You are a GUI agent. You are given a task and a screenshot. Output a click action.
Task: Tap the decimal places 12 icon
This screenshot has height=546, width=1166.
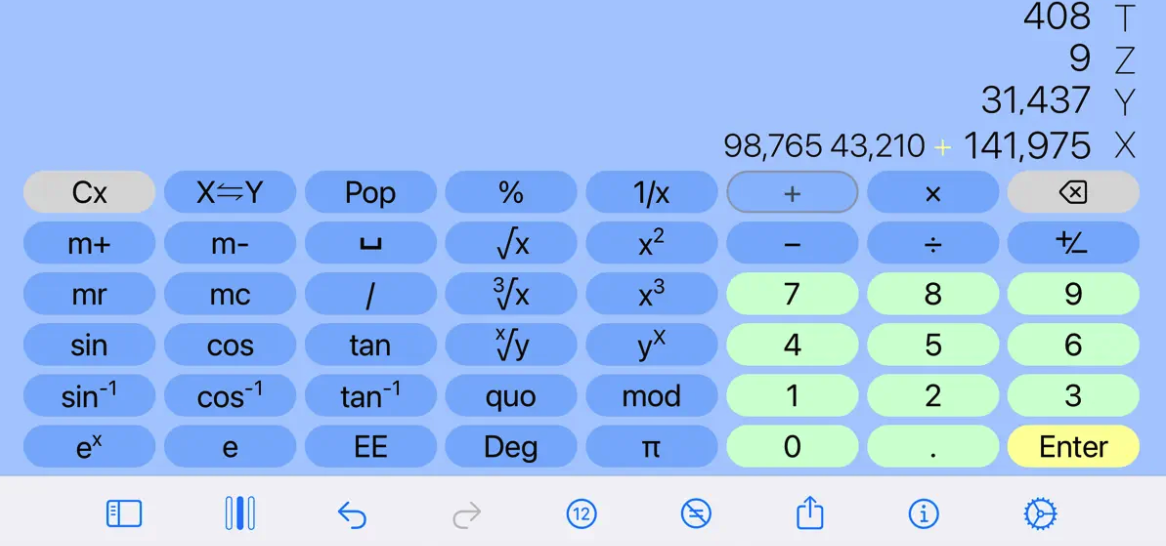(581, 514)
